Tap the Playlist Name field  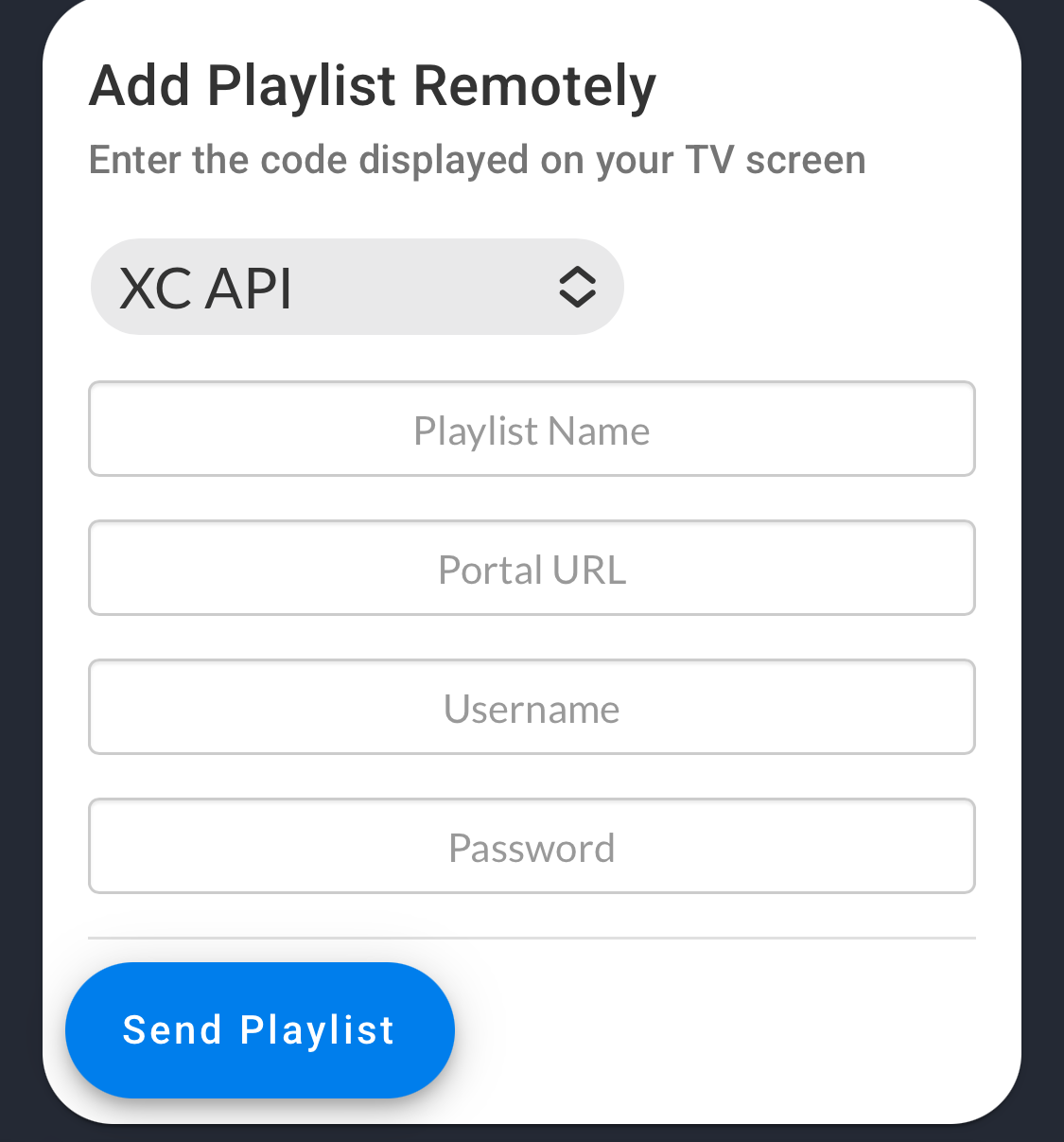[532, 430]
